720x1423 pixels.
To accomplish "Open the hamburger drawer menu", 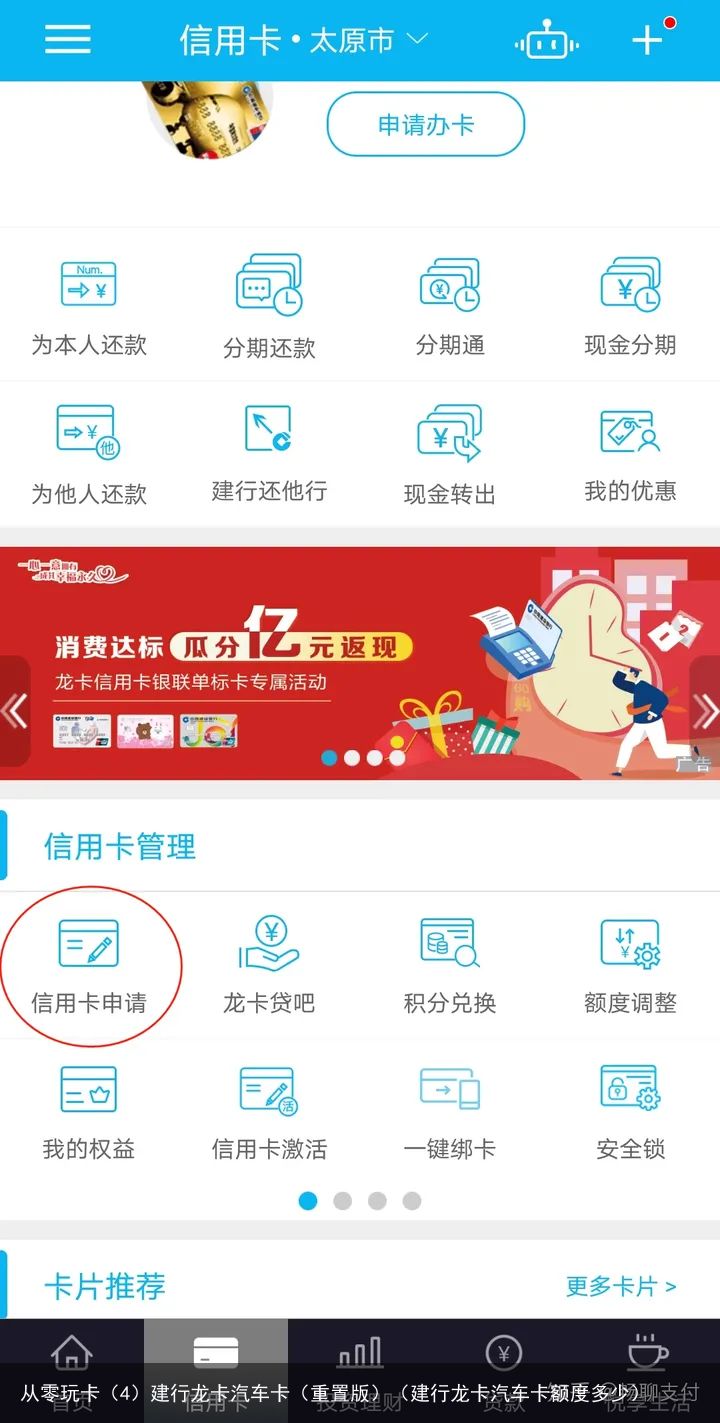I will click(x=67, y=40).
